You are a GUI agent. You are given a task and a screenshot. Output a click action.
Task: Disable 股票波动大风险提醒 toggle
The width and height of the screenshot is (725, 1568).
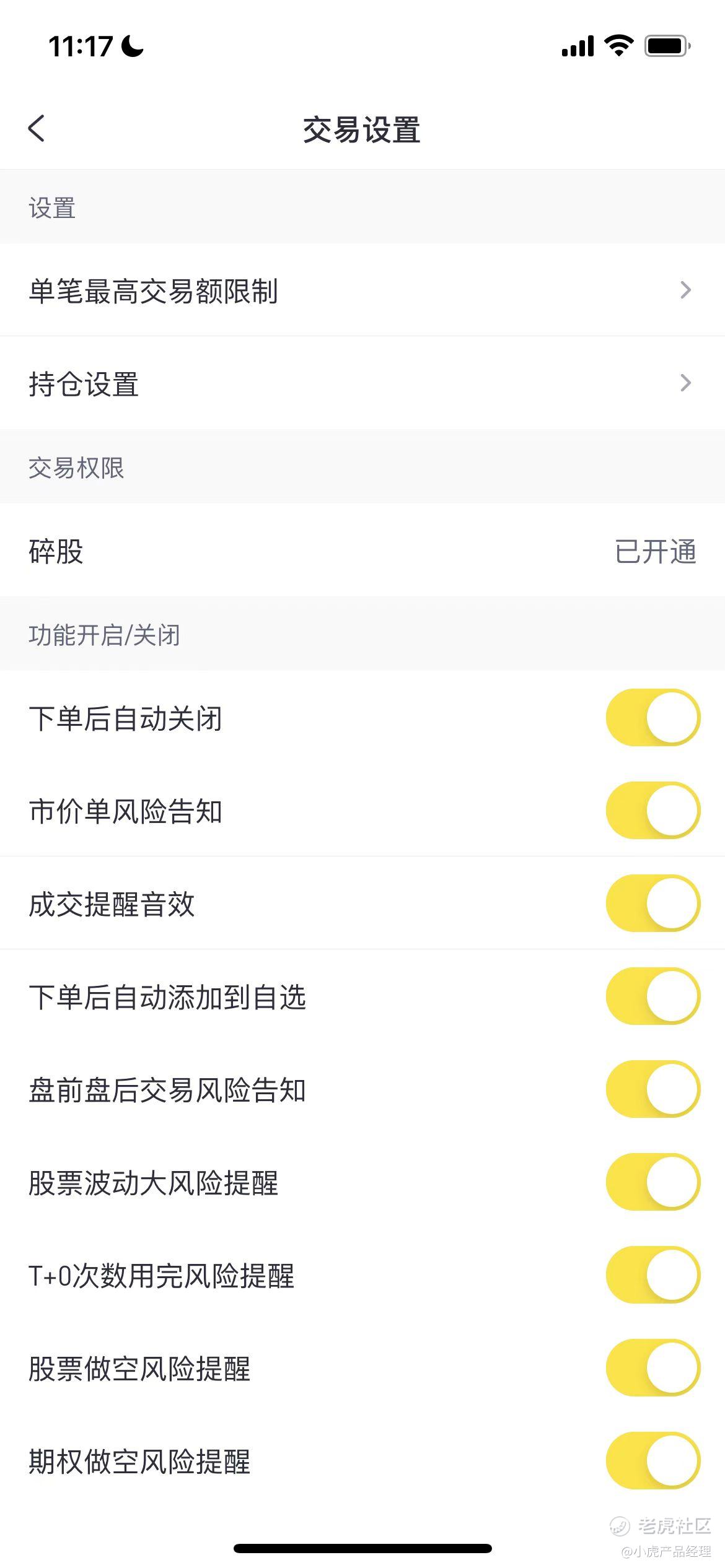[652, 1182]
